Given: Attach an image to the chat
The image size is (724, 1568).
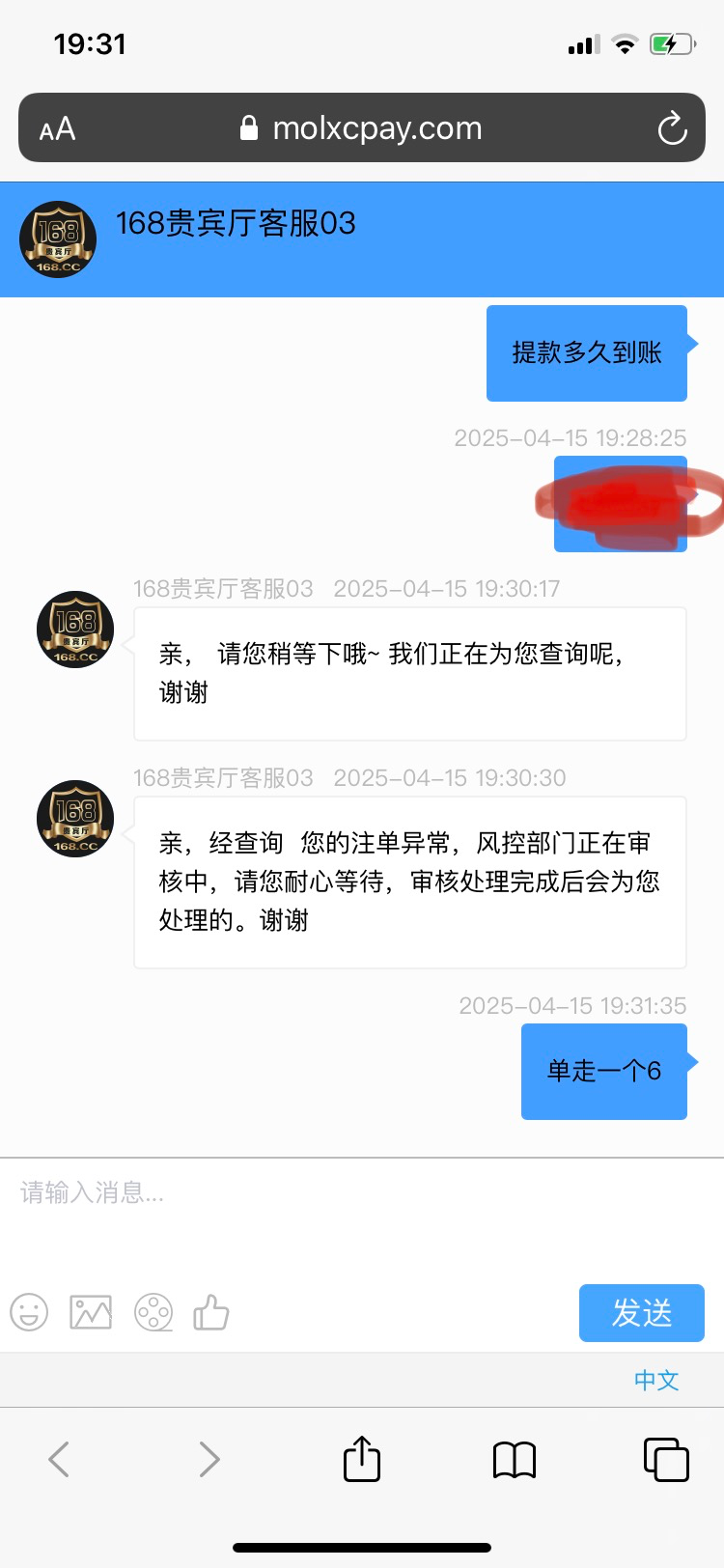Looking at the screenshot, I should point(91,1312).
